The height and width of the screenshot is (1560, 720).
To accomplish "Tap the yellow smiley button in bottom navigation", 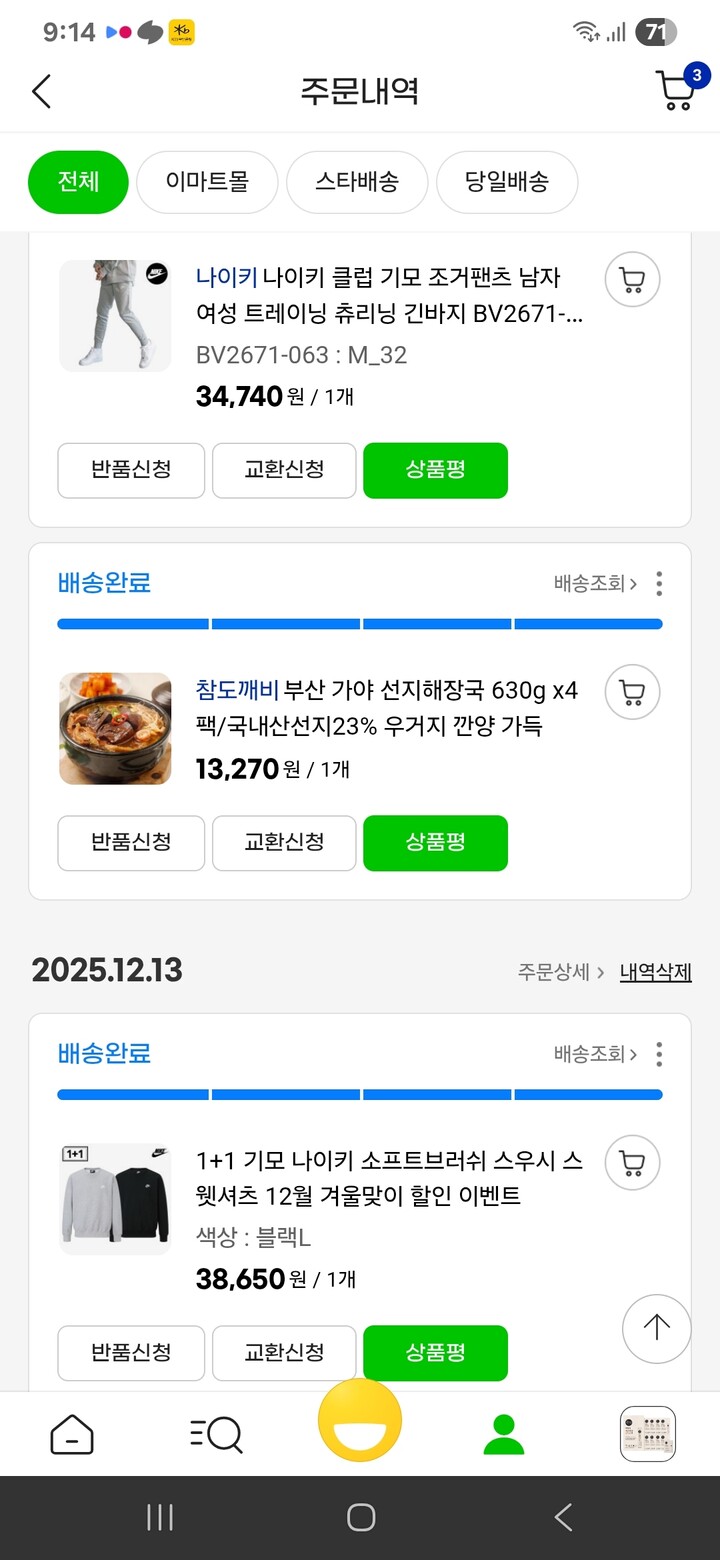I will tap(360, 1420).
